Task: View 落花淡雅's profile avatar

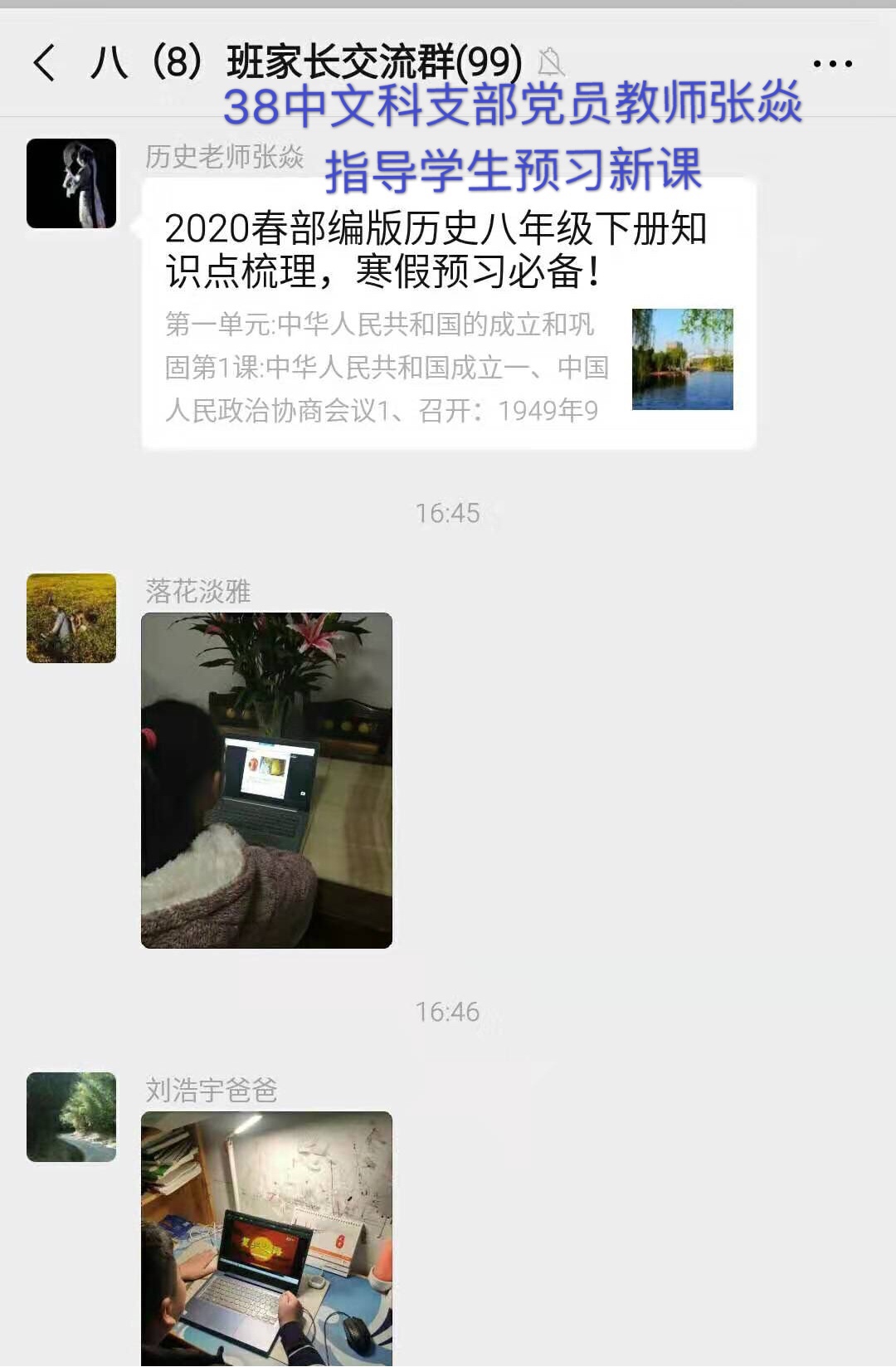Action: pyautogui.click(x=71, y=618)
